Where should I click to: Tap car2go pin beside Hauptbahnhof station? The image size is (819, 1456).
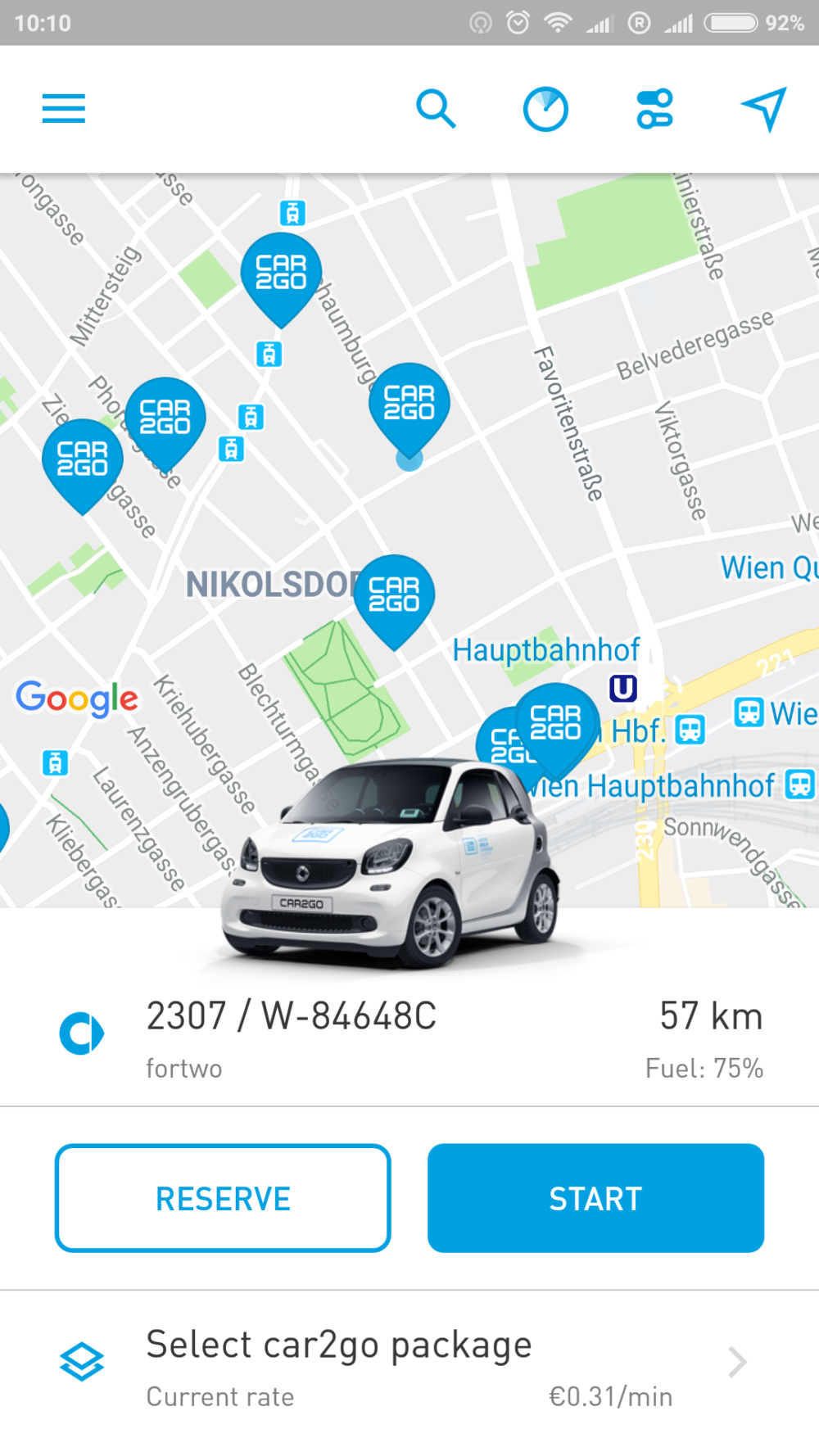coord(557,722)
